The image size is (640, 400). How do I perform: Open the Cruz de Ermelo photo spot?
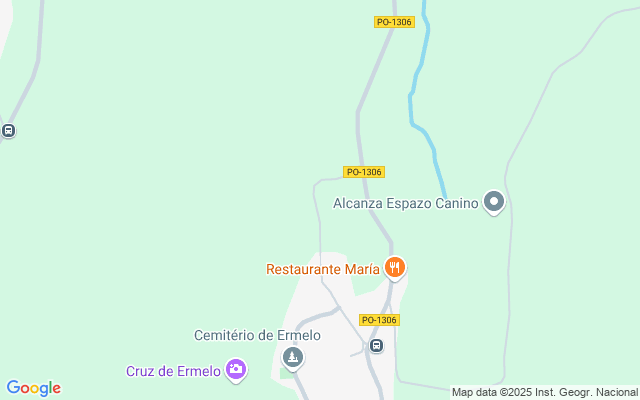(236, 370)
